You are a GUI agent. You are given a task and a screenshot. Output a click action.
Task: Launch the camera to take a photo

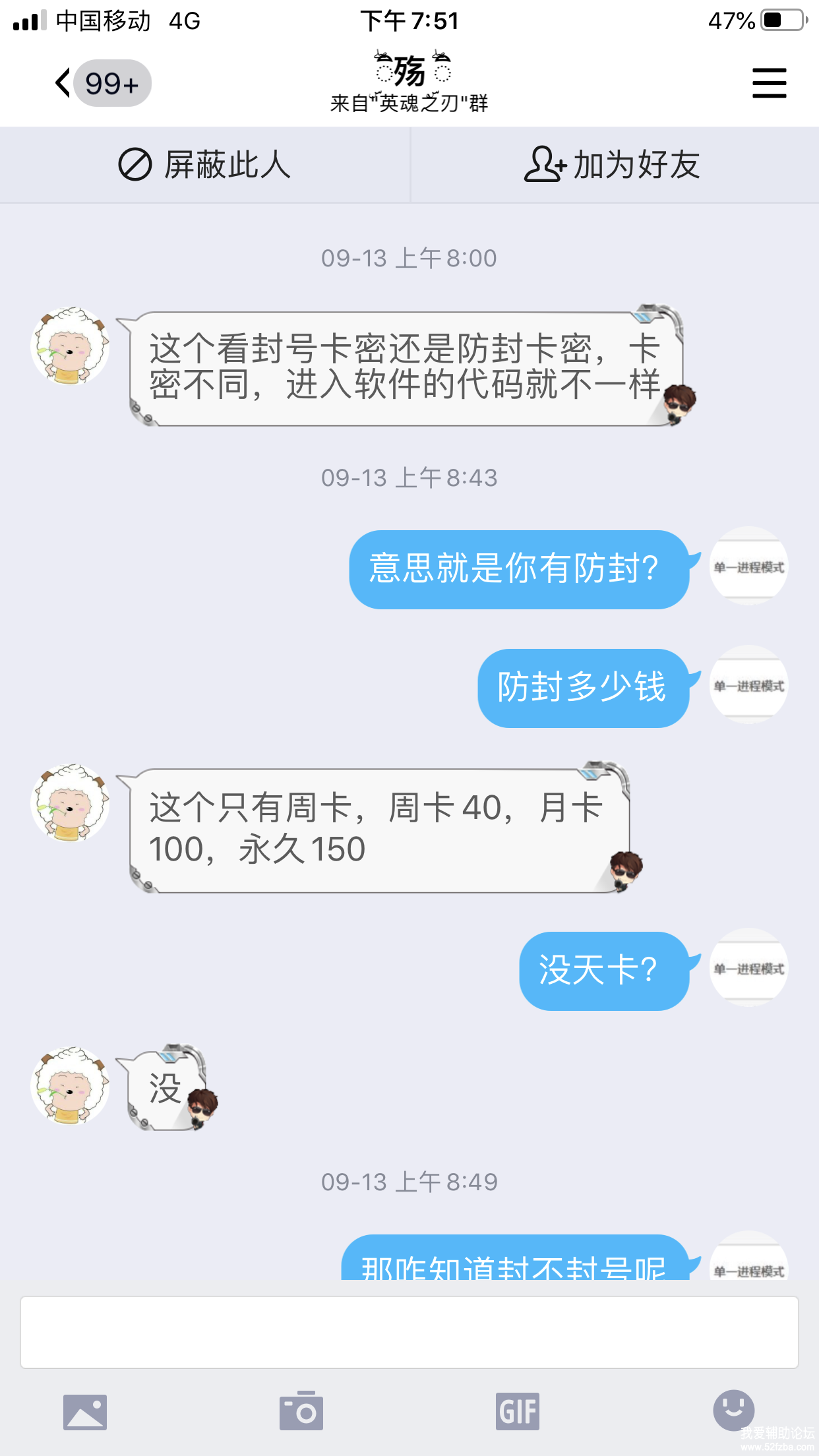[301, 1412]
